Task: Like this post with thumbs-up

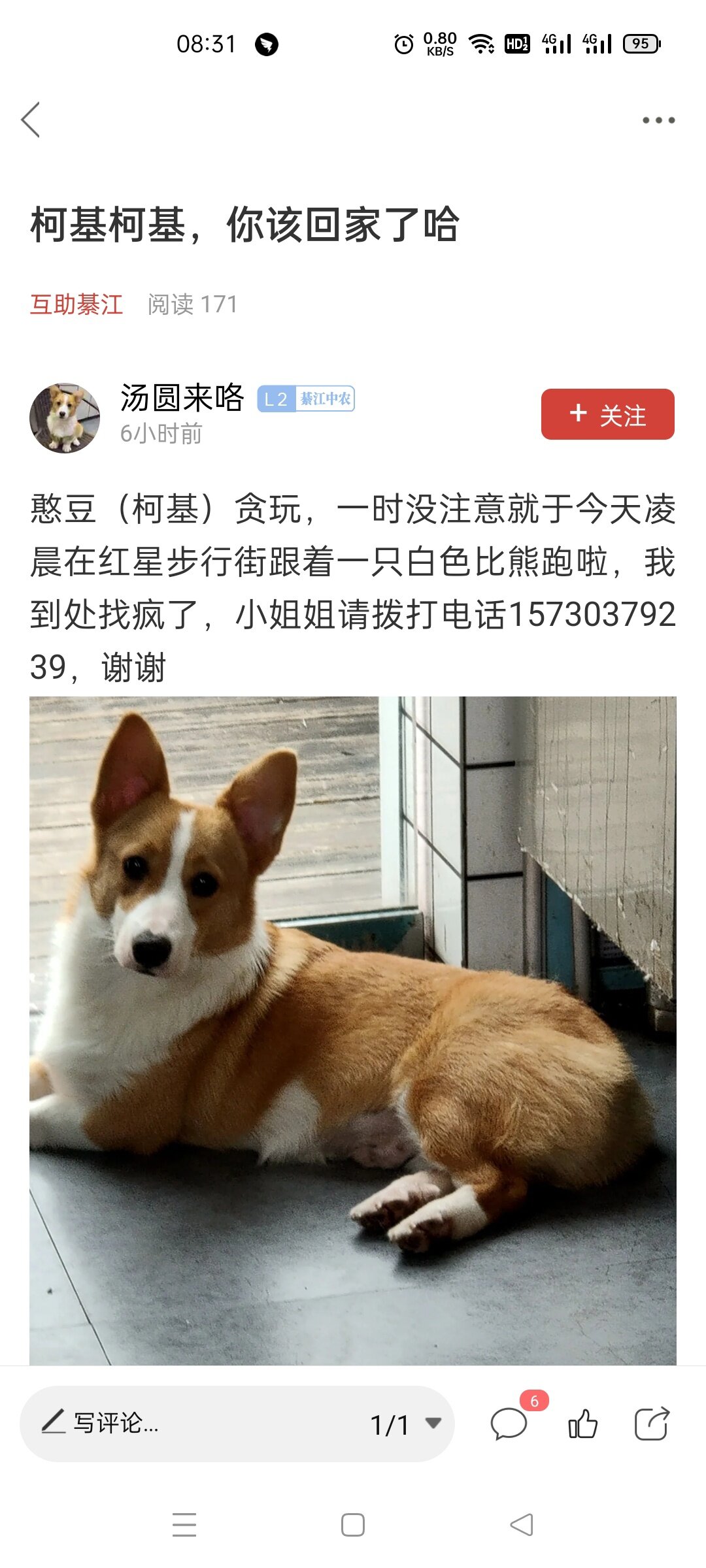Action: (x=582, y=1423)
